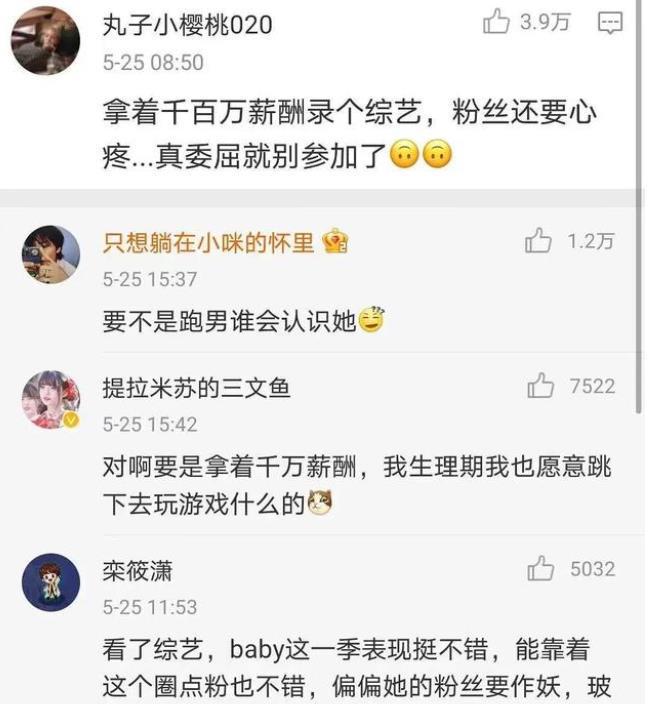This screenshot has width=653, height=704.
Task: Like 丸子小樱桃020's comment
Action: 497,22
